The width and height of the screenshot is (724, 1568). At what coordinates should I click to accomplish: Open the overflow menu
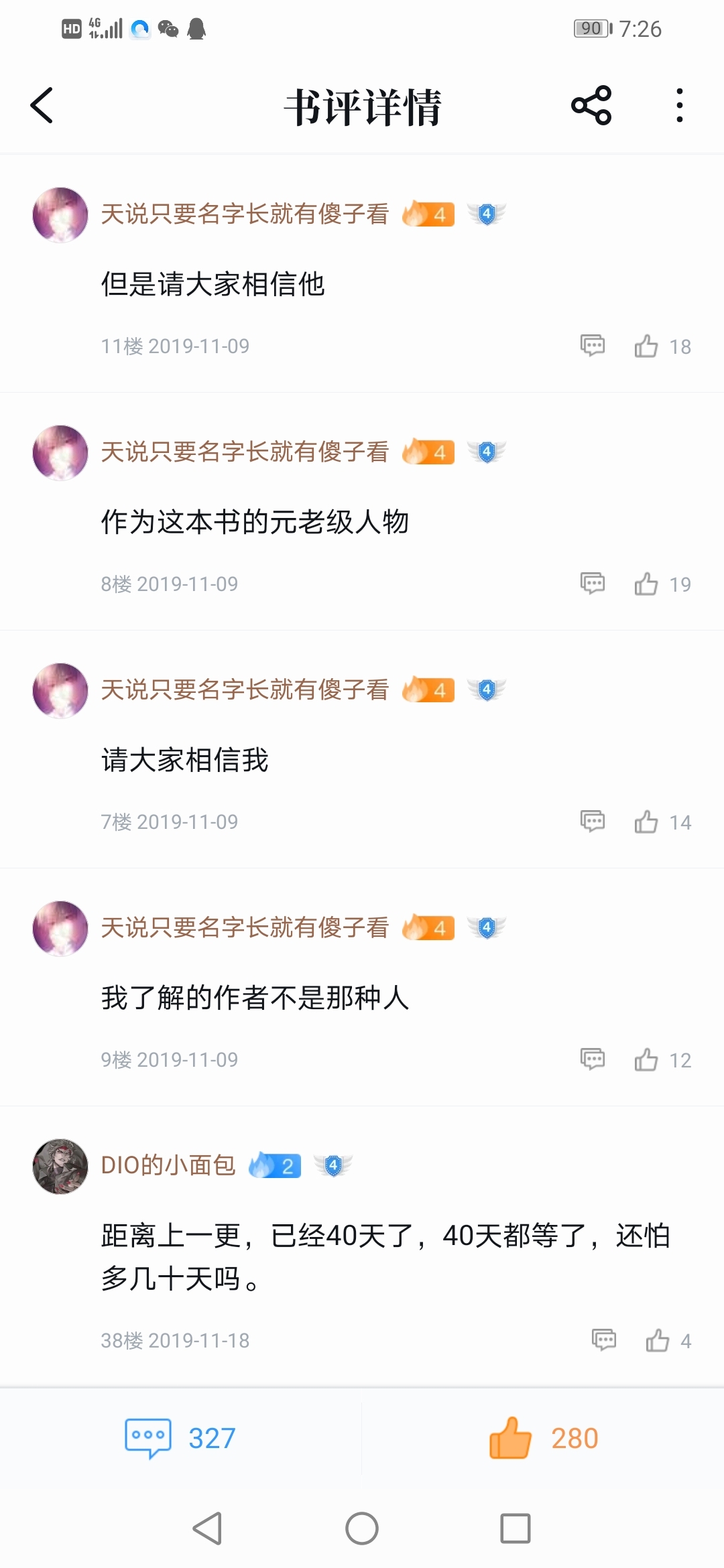(679, 106)
